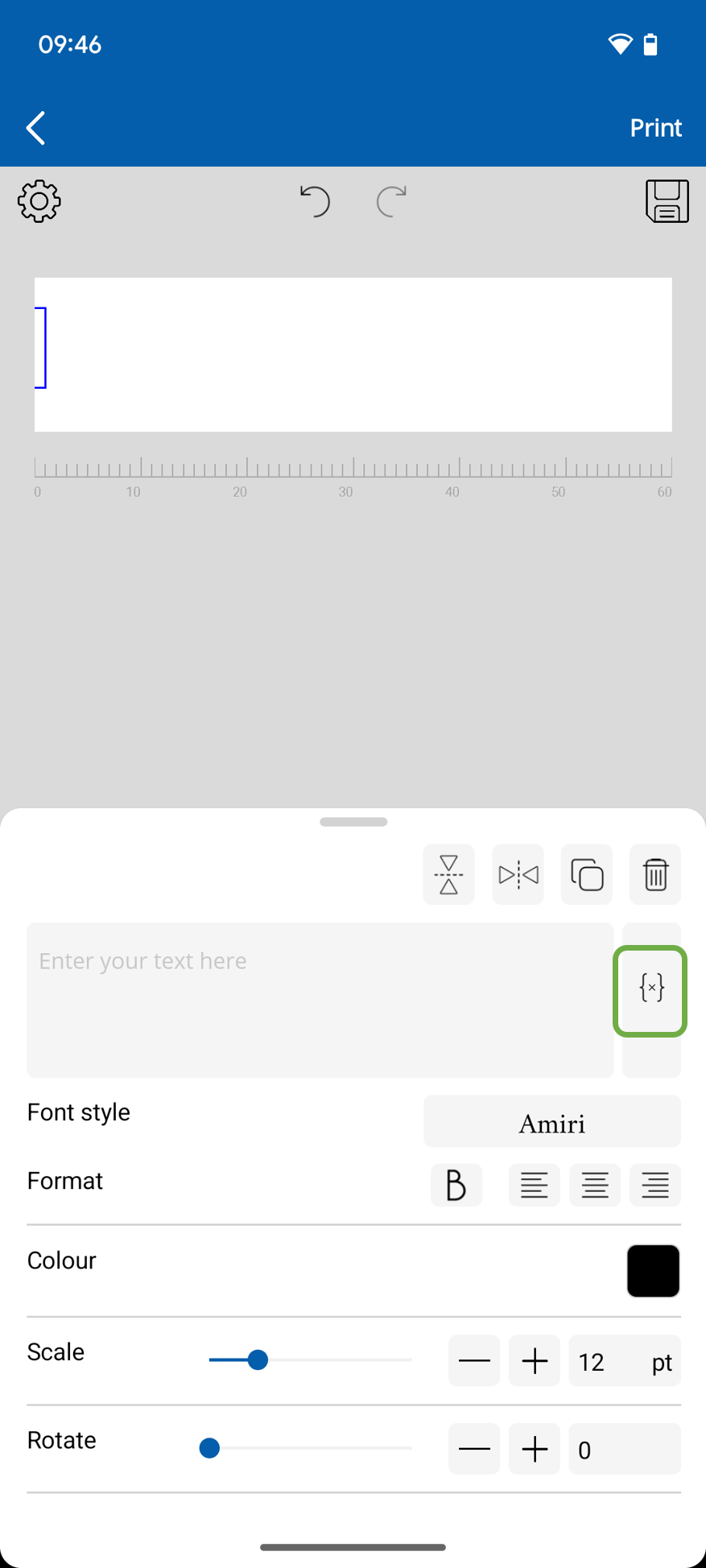Open the black colour swatch
Screen dimensions: 706x1568
point(653,1271)
